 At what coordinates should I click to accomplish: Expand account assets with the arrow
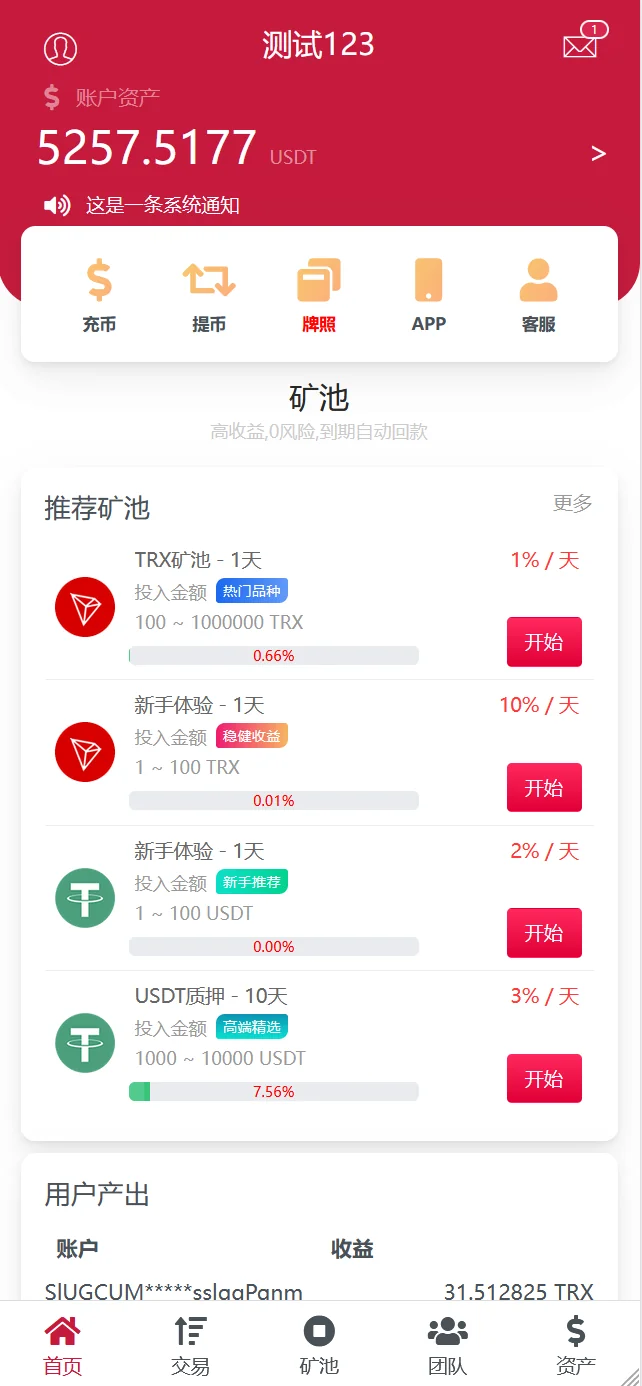tap(598, 154)
